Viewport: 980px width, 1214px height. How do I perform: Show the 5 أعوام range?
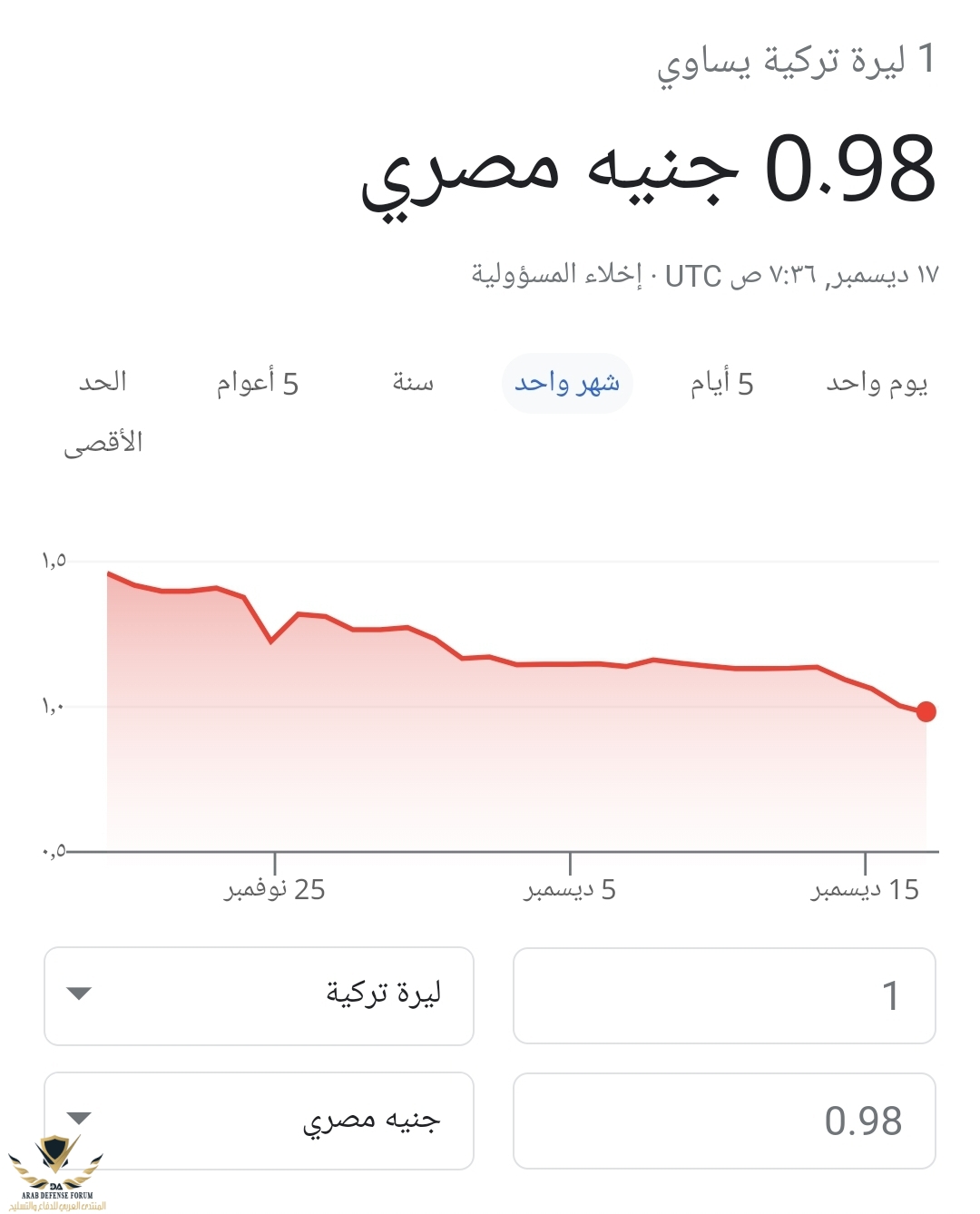pos(257,383)
